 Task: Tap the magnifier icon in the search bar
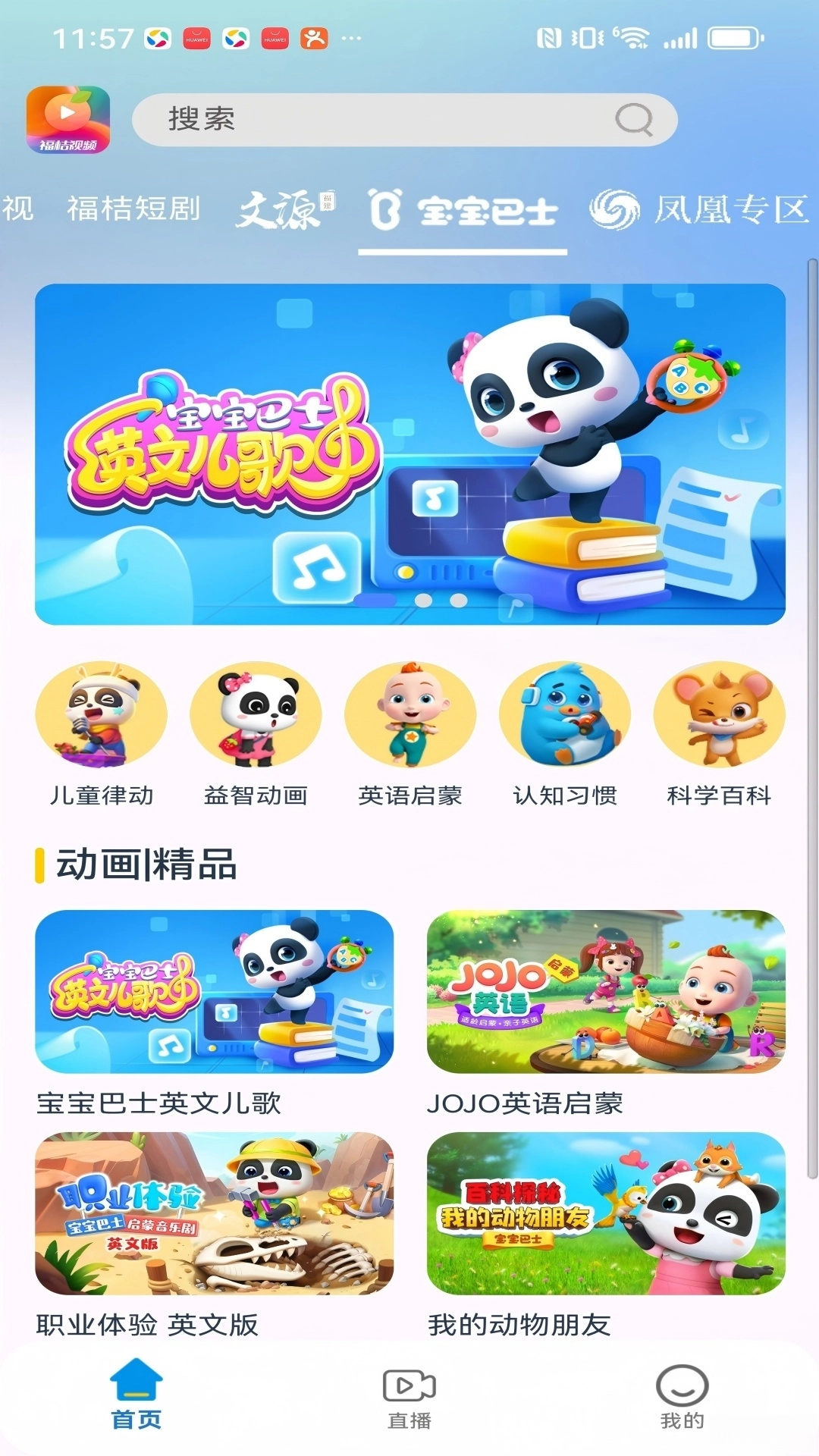[633, 120]
